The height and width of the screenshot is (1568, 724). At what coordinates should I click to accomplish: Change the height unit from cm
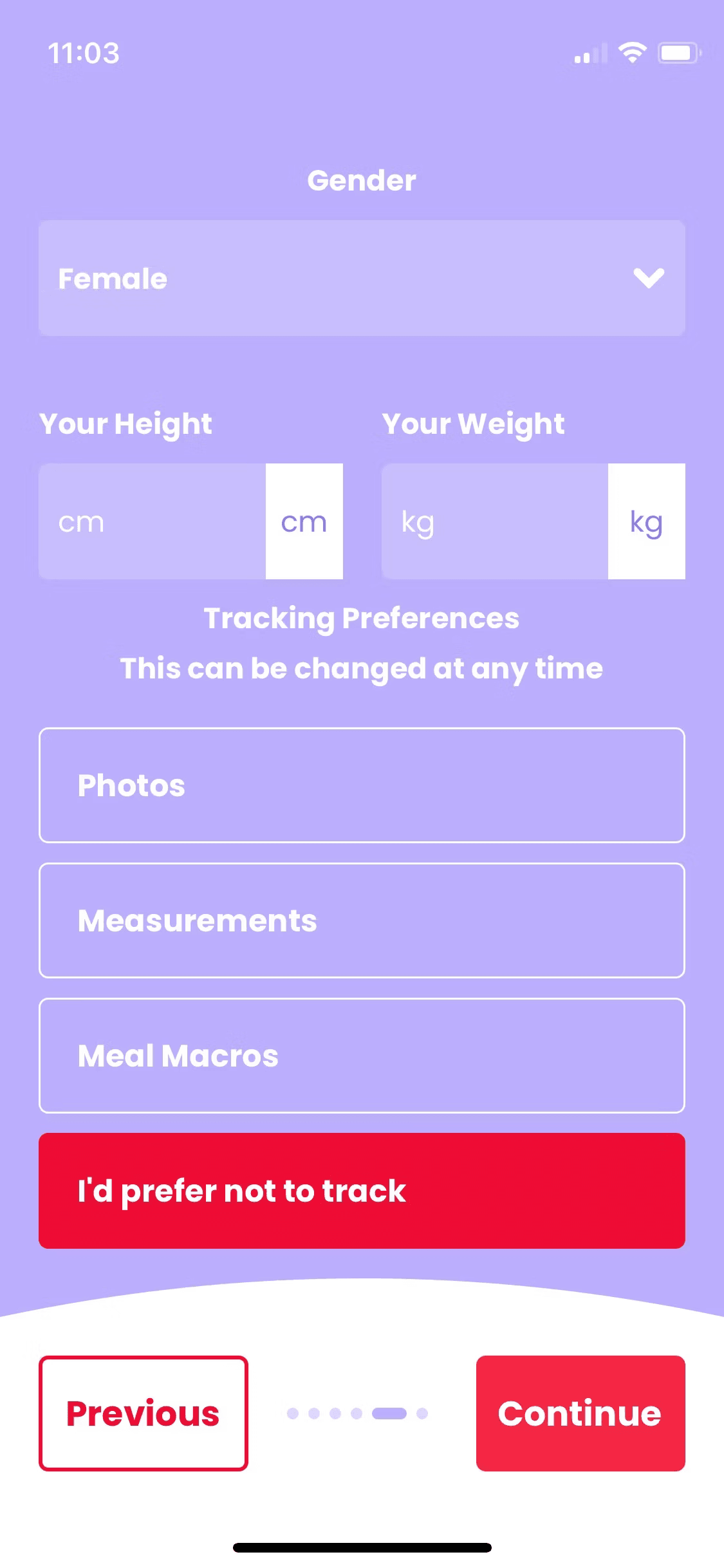pyautogui.click(x=304, y=521)
